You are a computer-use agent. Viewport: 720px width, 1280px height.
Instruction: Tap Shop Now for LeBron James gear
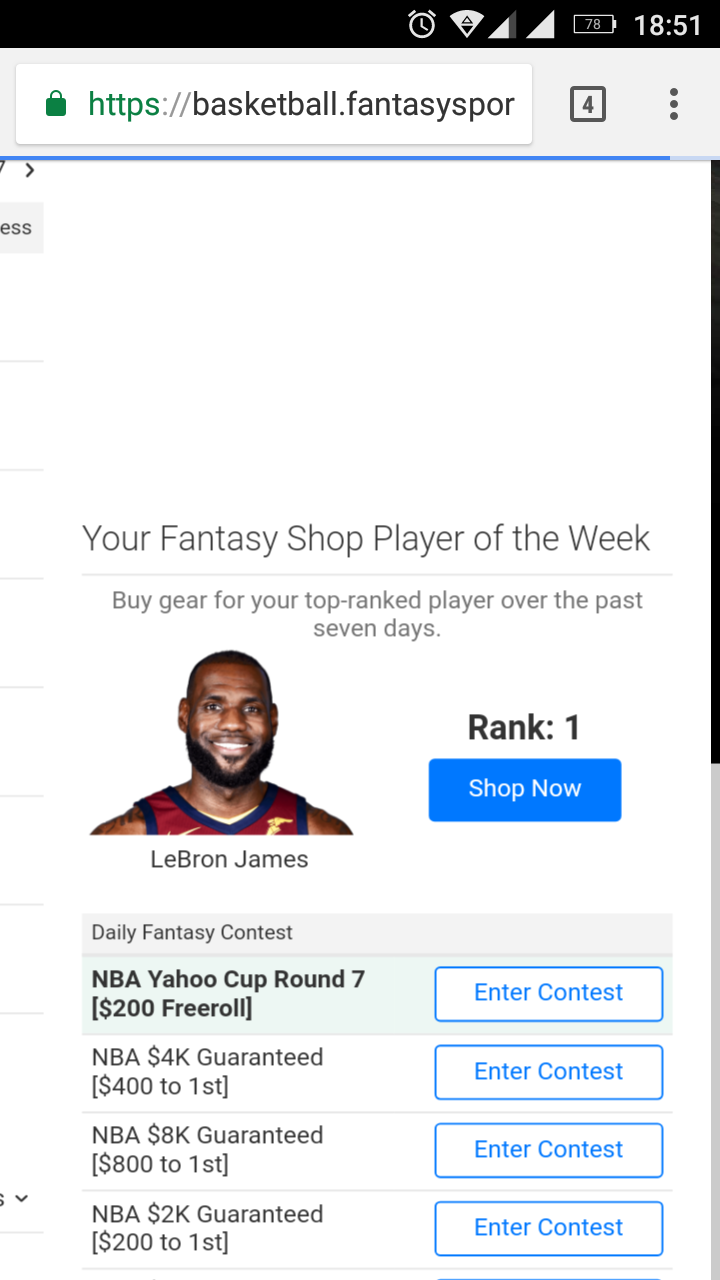[525, 789]
